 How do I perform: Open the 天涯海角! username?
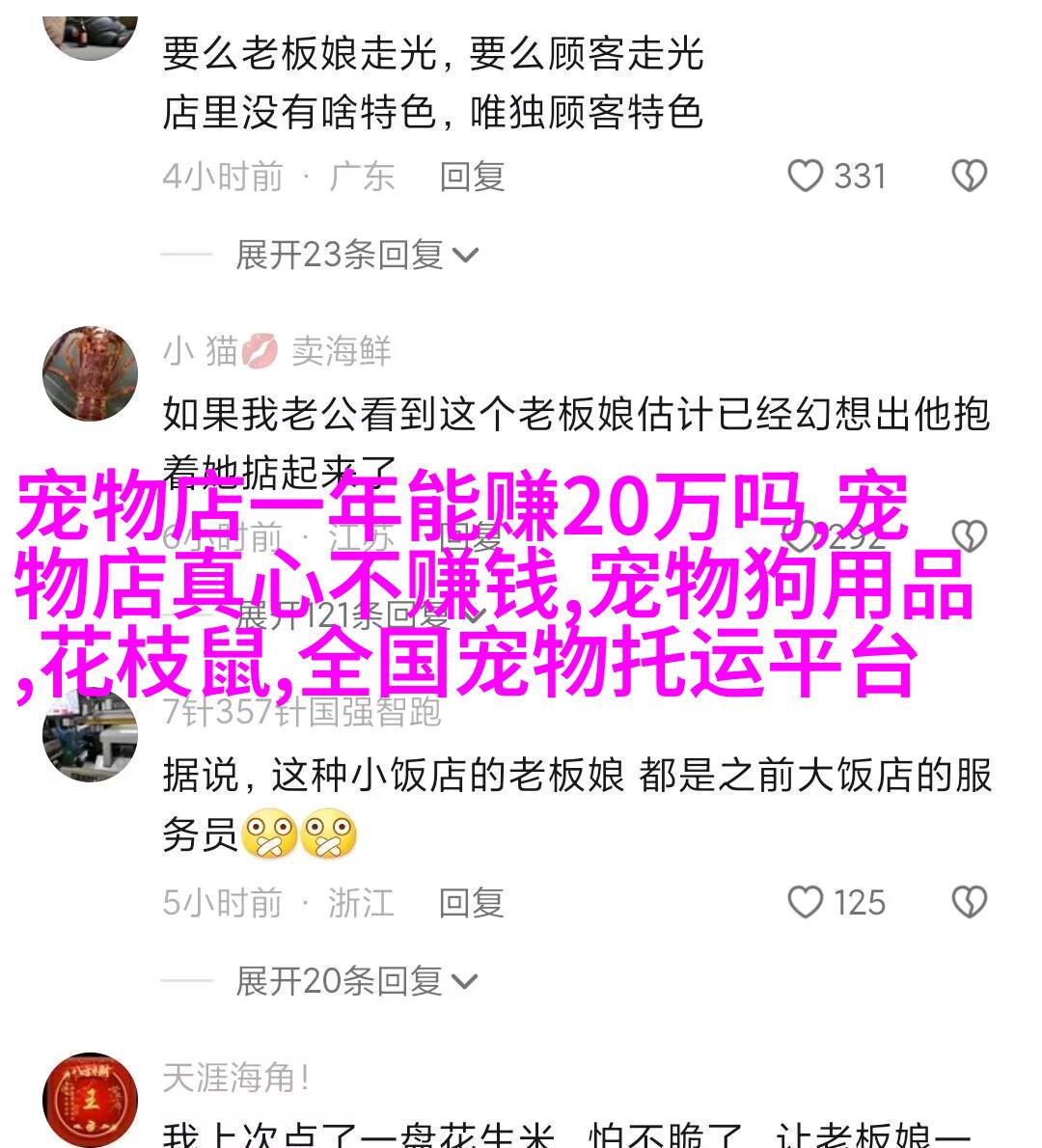(235, 1079)
